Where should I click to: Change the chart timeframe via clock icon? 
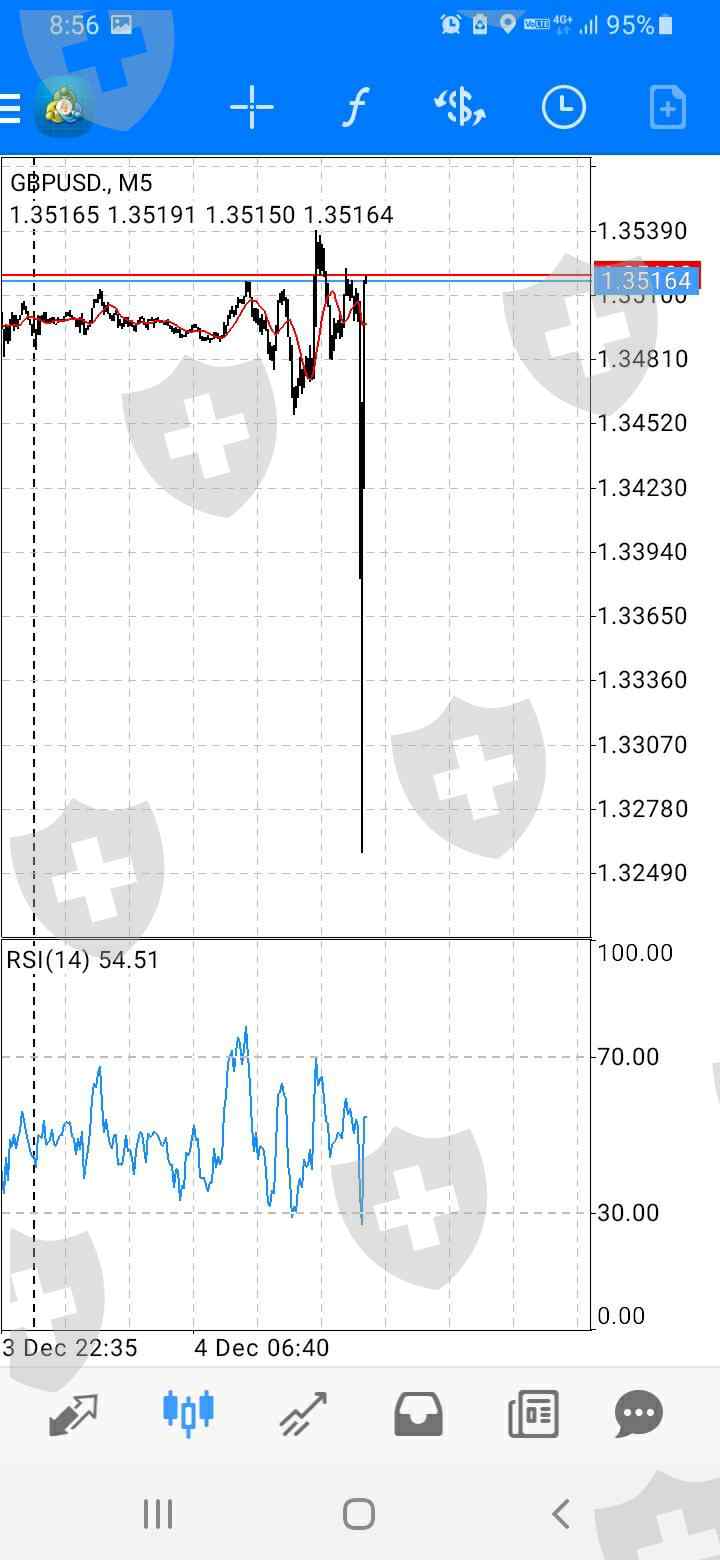pos(564,107)
